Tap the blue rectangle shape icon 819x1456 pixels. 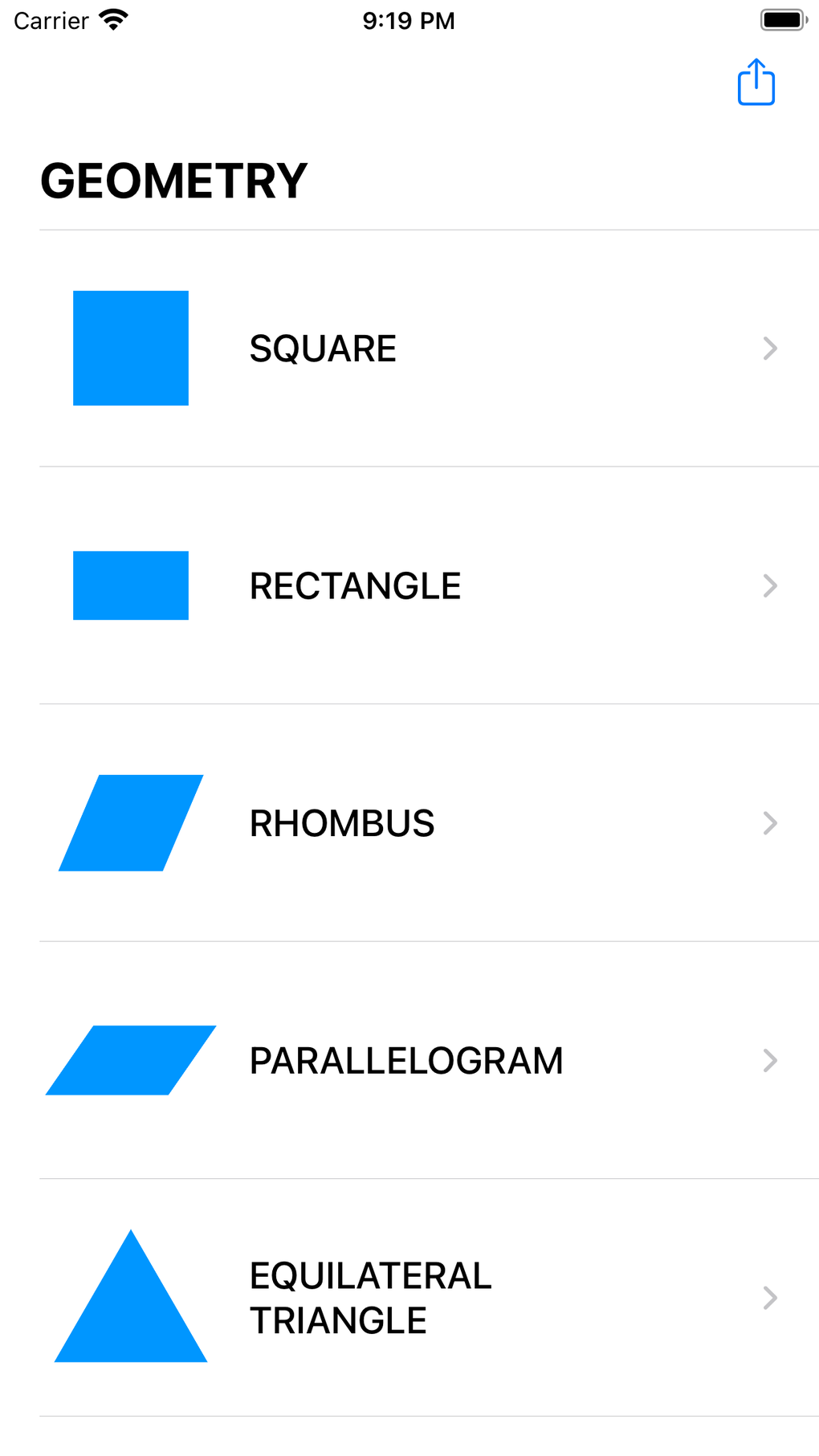pos(131,585)
